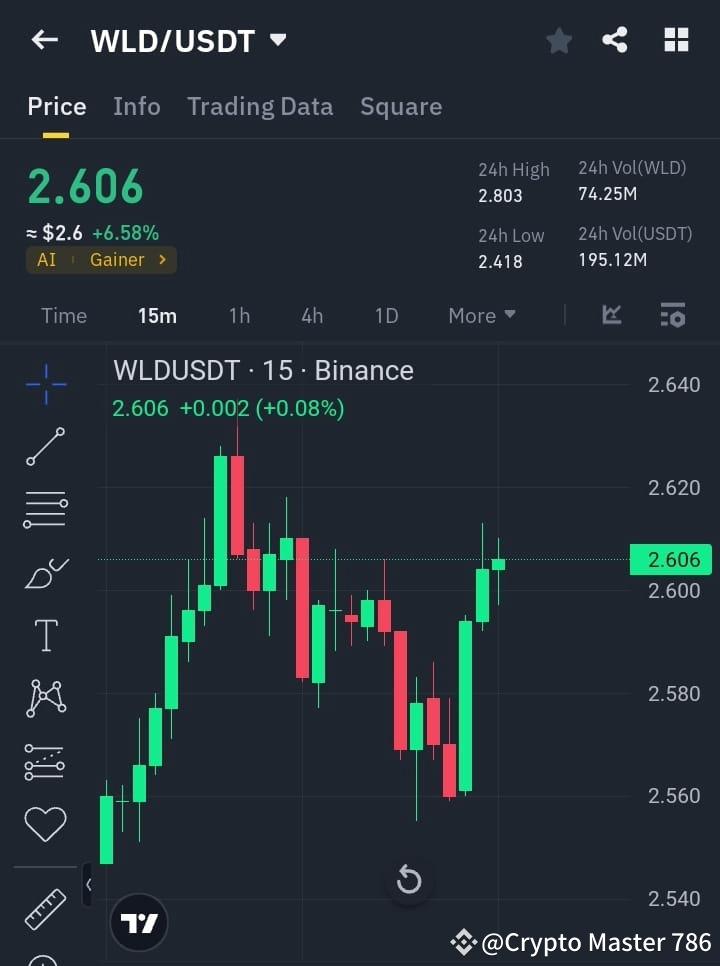Open the AI Gainer link
The image size is (720, 966).
coord(100,259)
